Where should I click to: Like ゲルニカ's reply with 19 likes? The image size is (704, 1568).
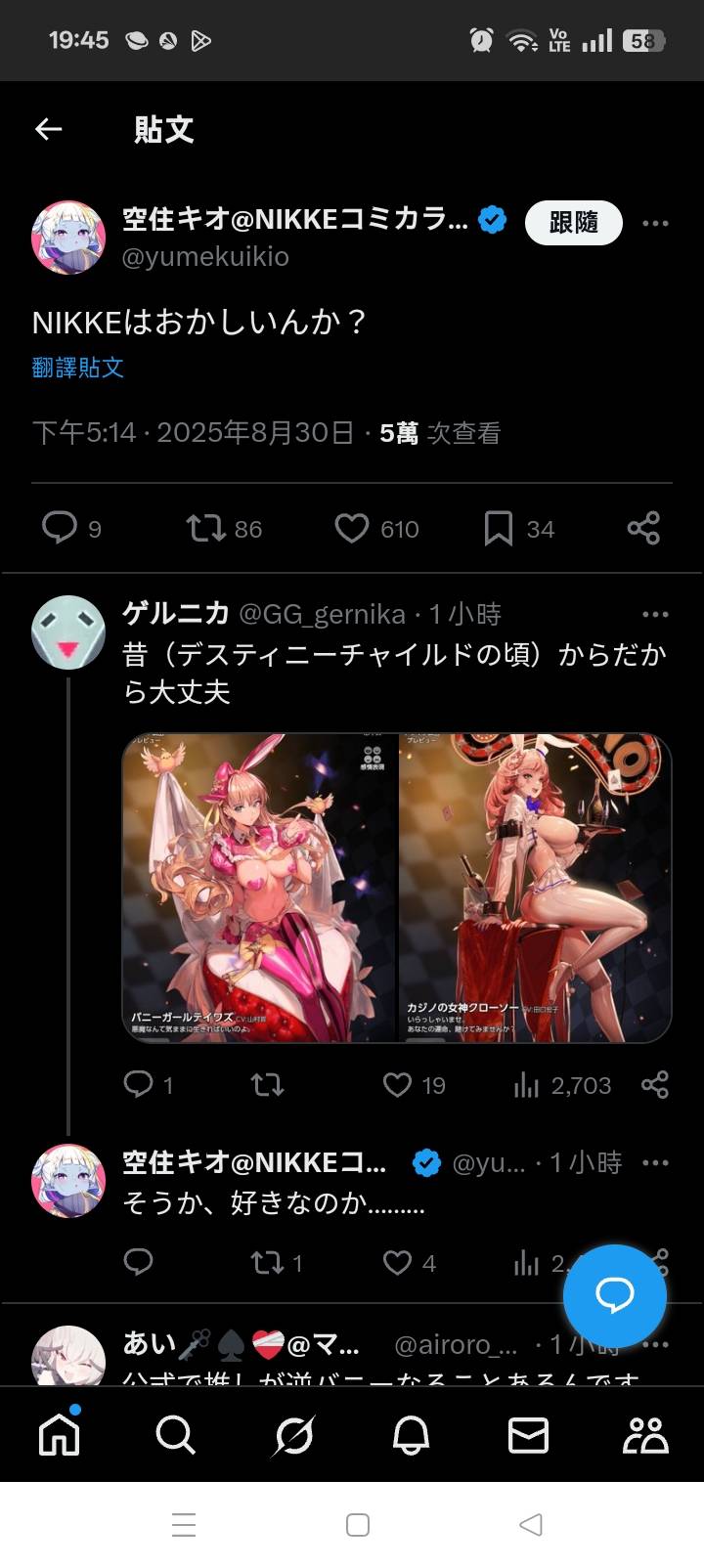(397, 1085)
